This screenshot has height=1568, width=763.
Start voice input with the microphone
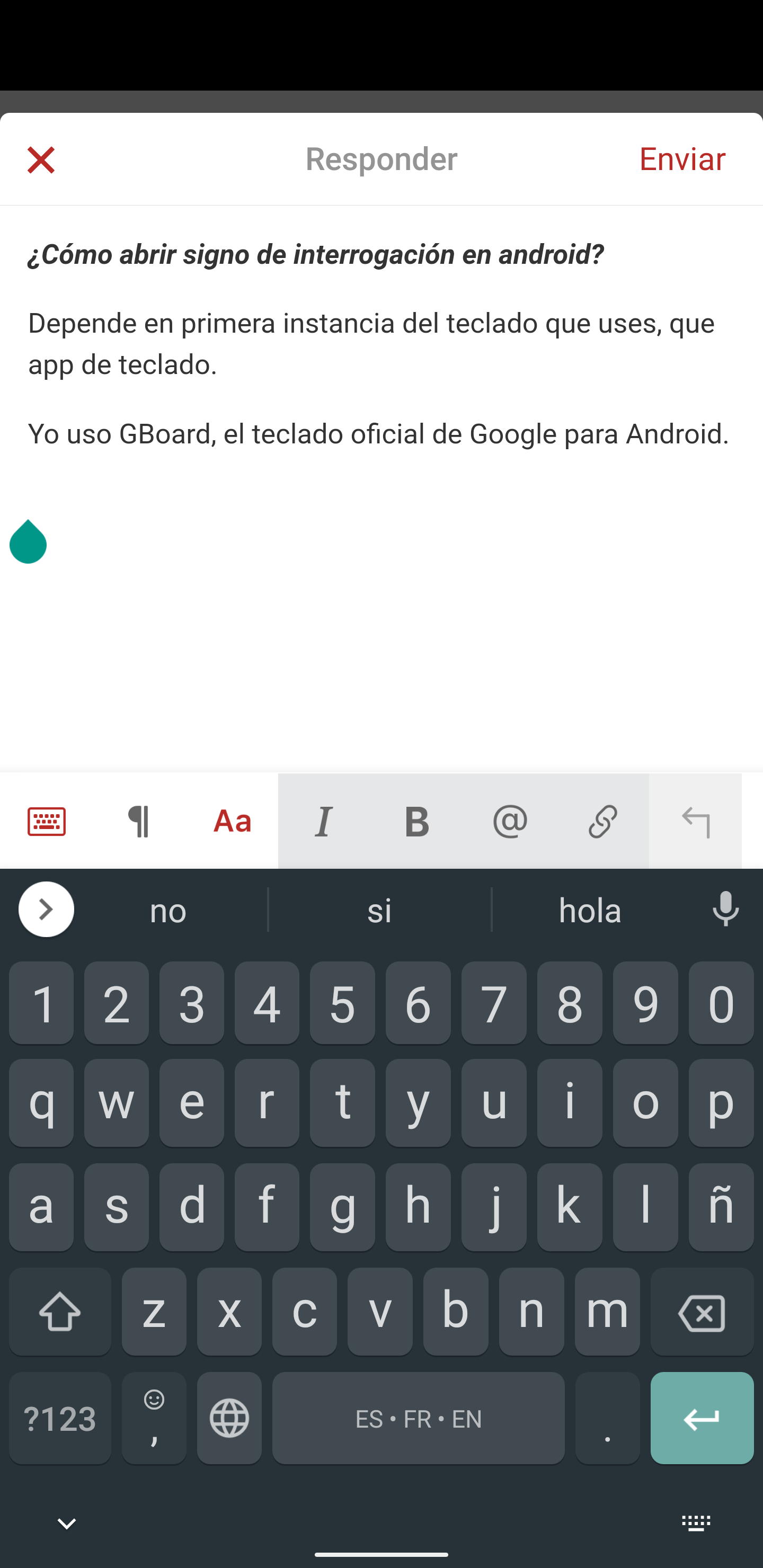pyautogui.click(x=725, y=910)
